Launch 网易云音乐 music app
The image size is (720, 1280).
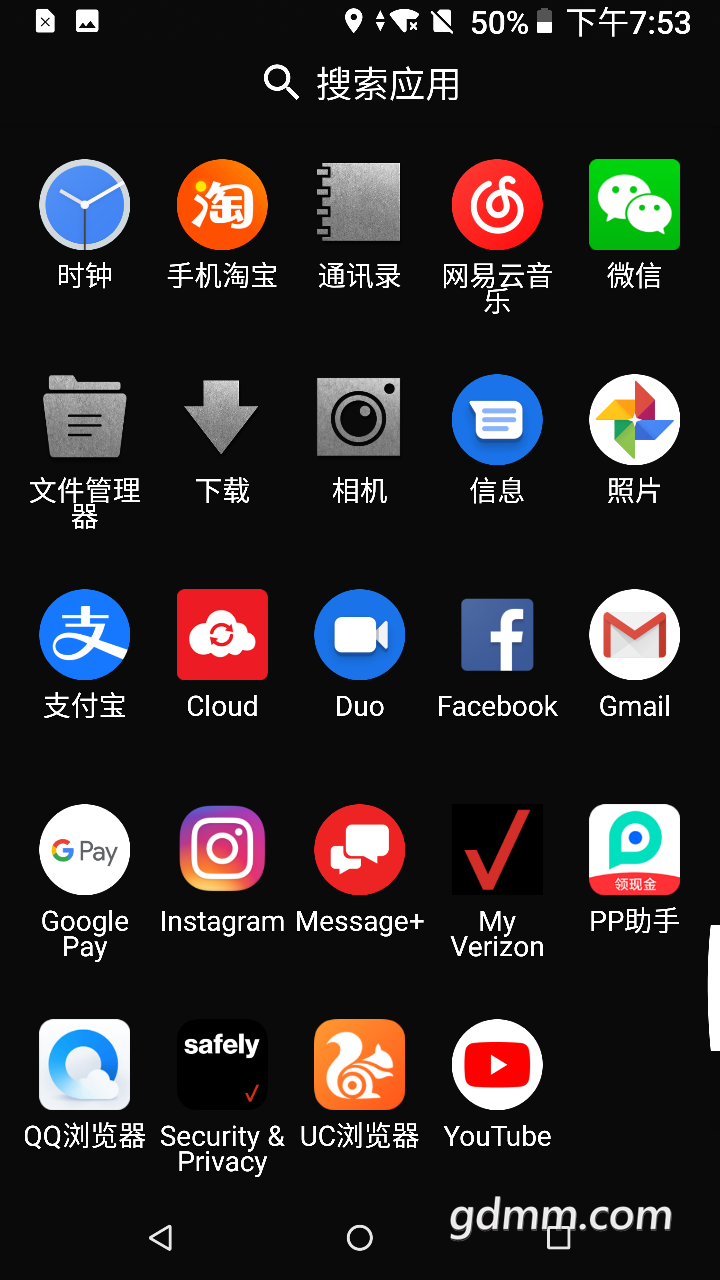click(497, 205)
